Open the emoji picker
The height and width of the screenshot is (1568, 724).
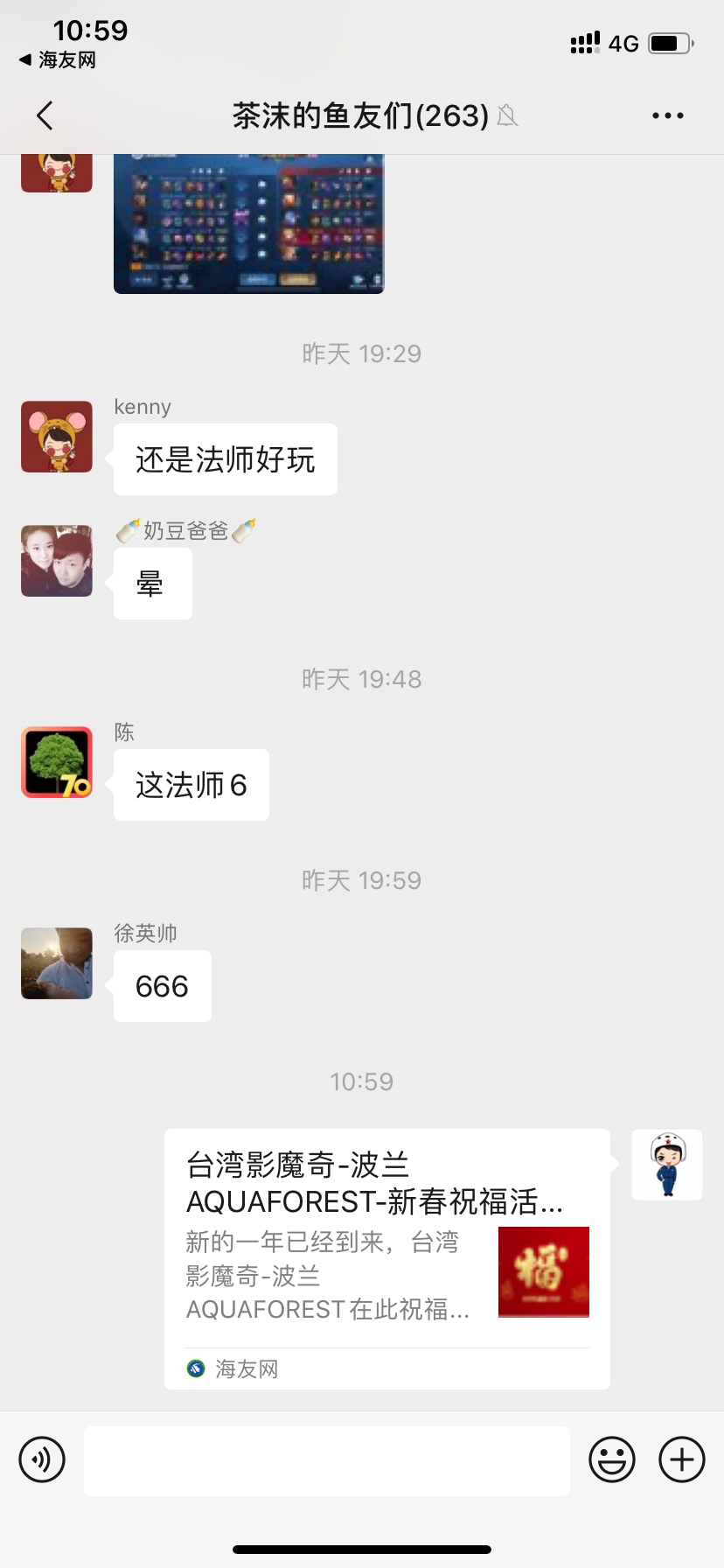[611, 1459]
